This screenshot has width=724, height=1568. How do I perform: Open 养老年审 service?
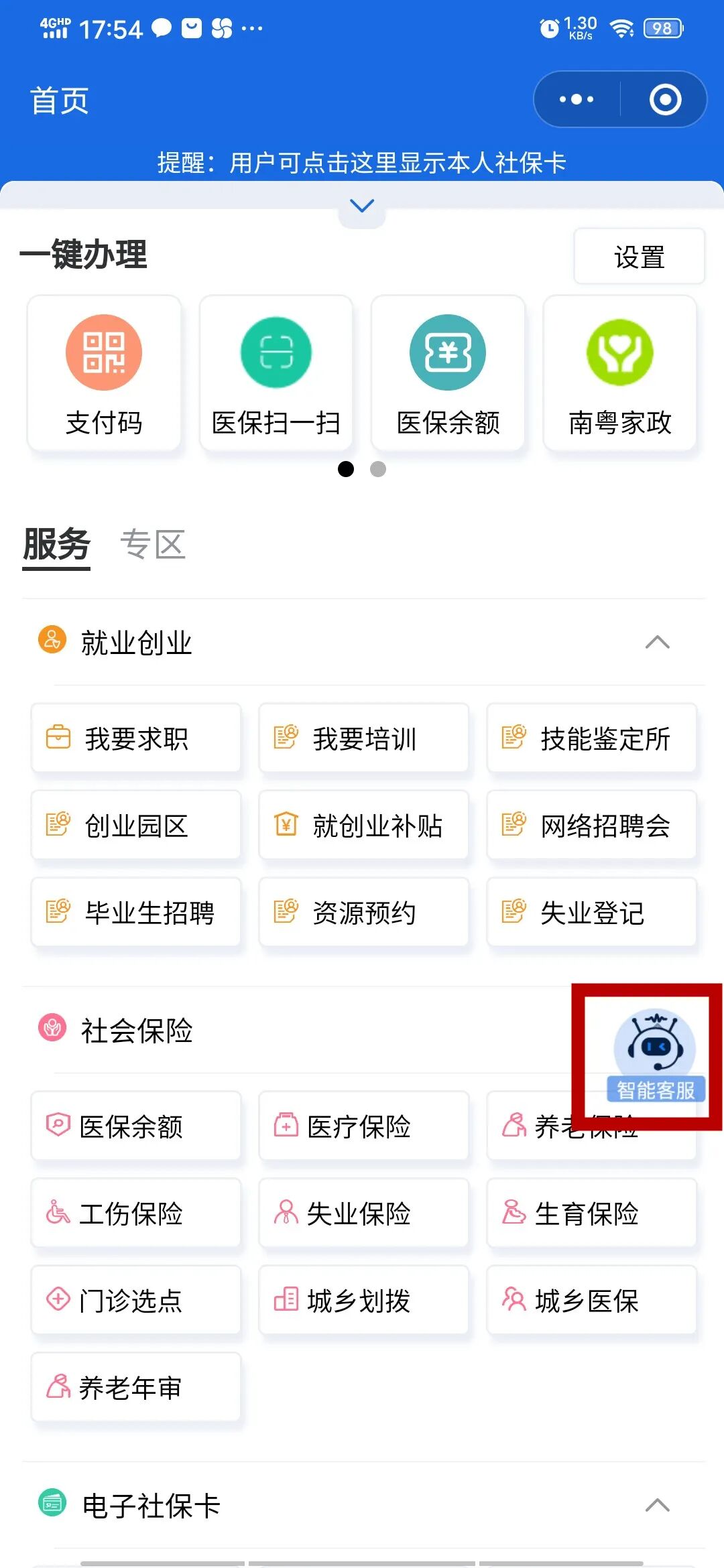(x=136, y=1388)
